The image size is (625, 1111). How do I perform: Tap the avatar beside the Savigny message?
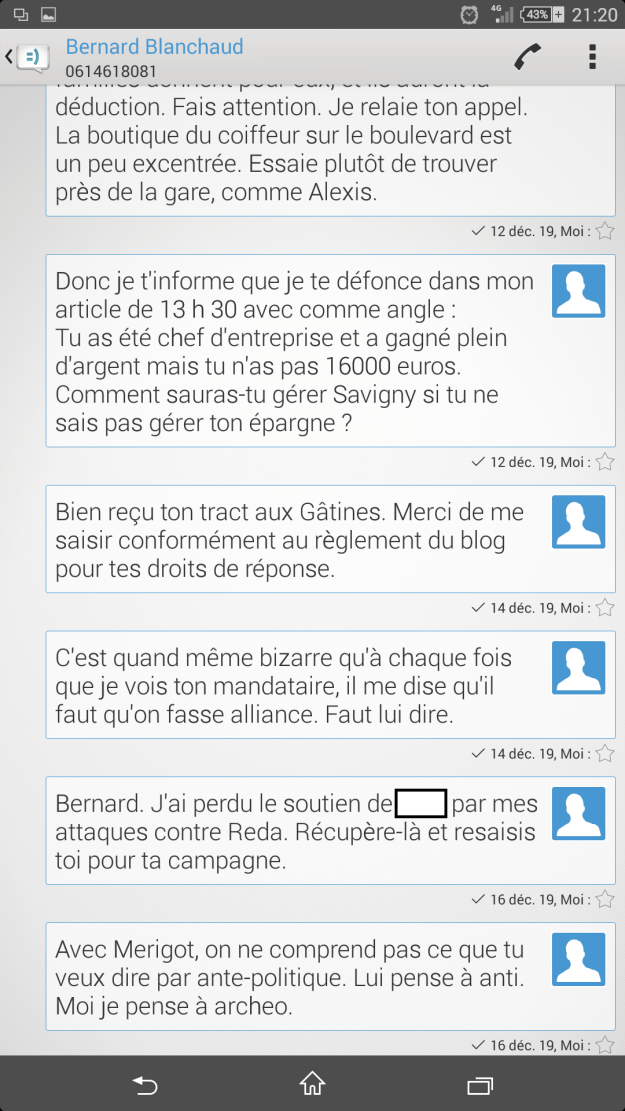(579, 291)
